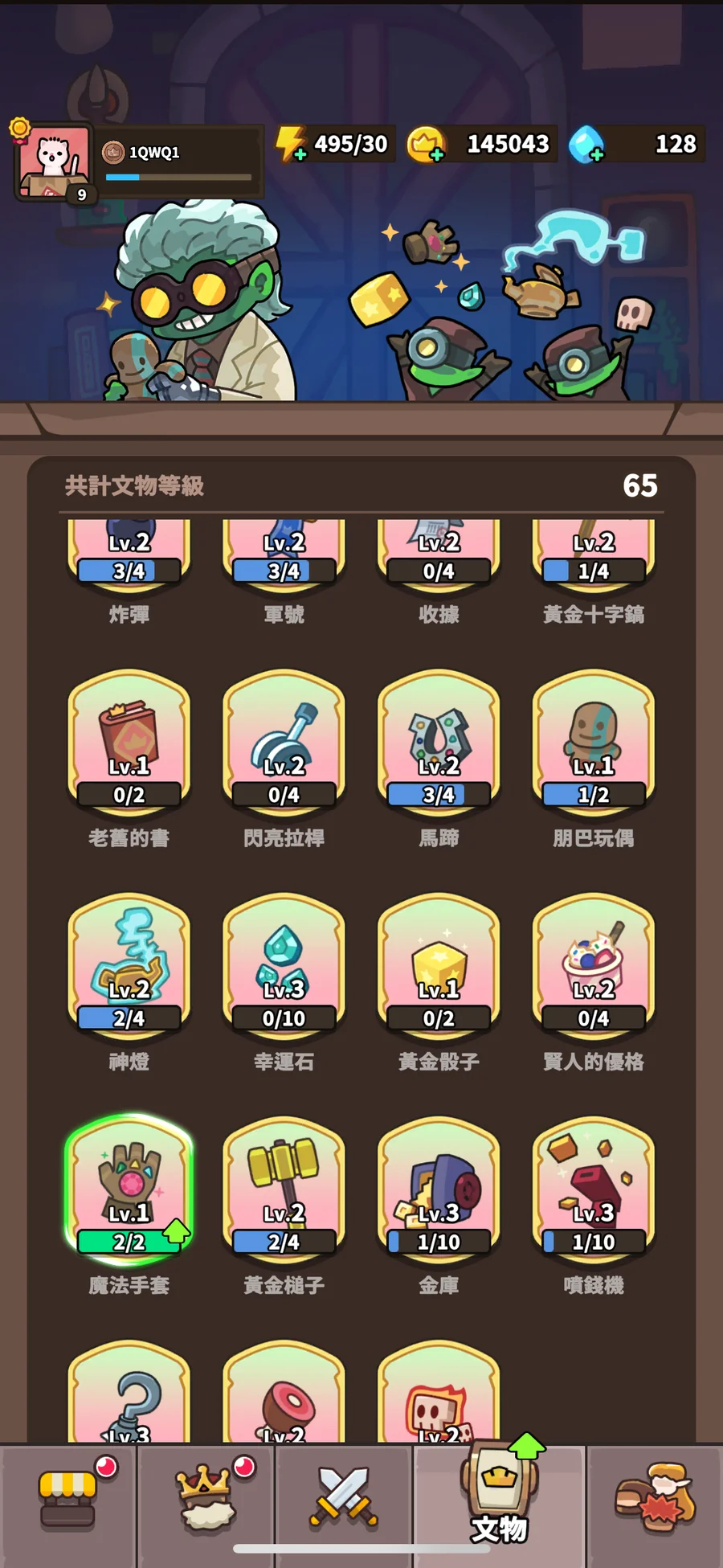The height and width of the screenshot is (1568, 723).
Task: Select the 賢人的優格 relic
Action: 594,967
